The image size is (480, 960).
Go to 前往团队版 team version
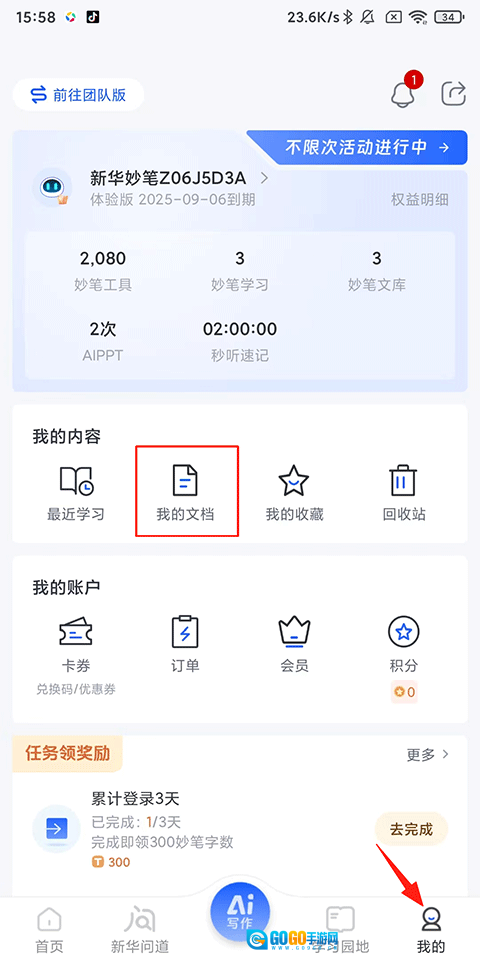(x=78, y=95)
